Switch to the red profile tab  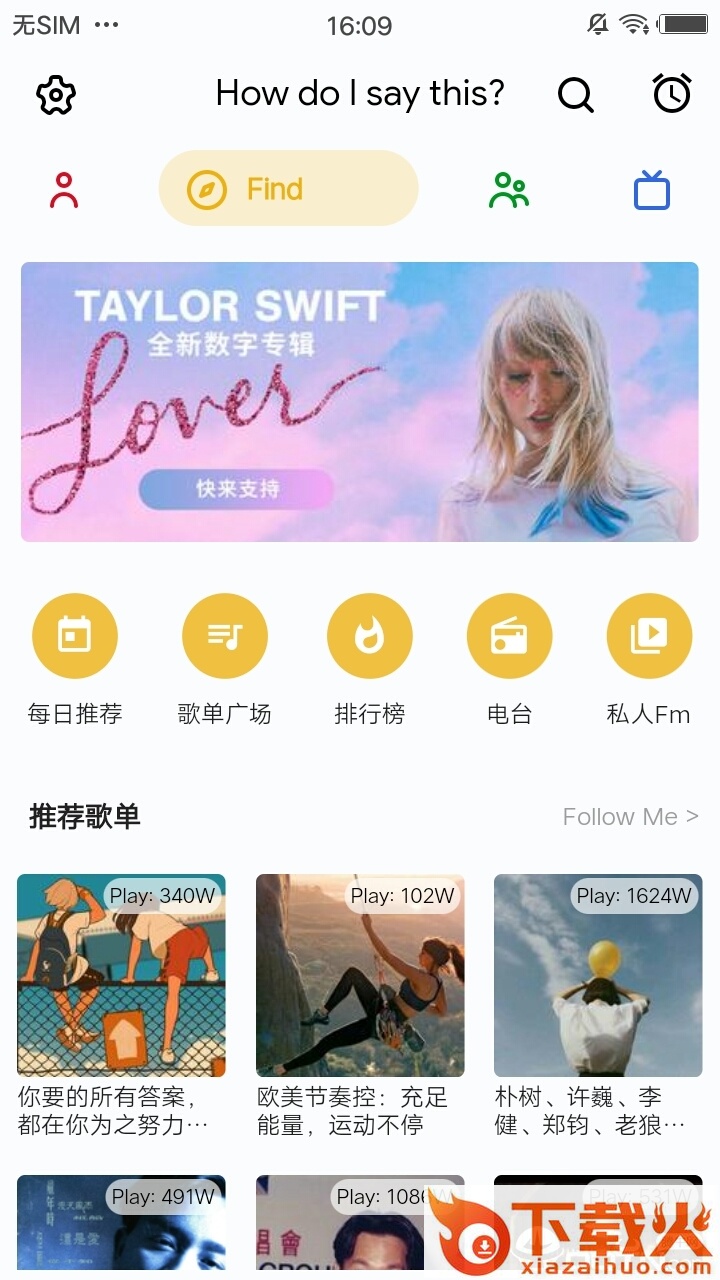(x=64, y=190)
